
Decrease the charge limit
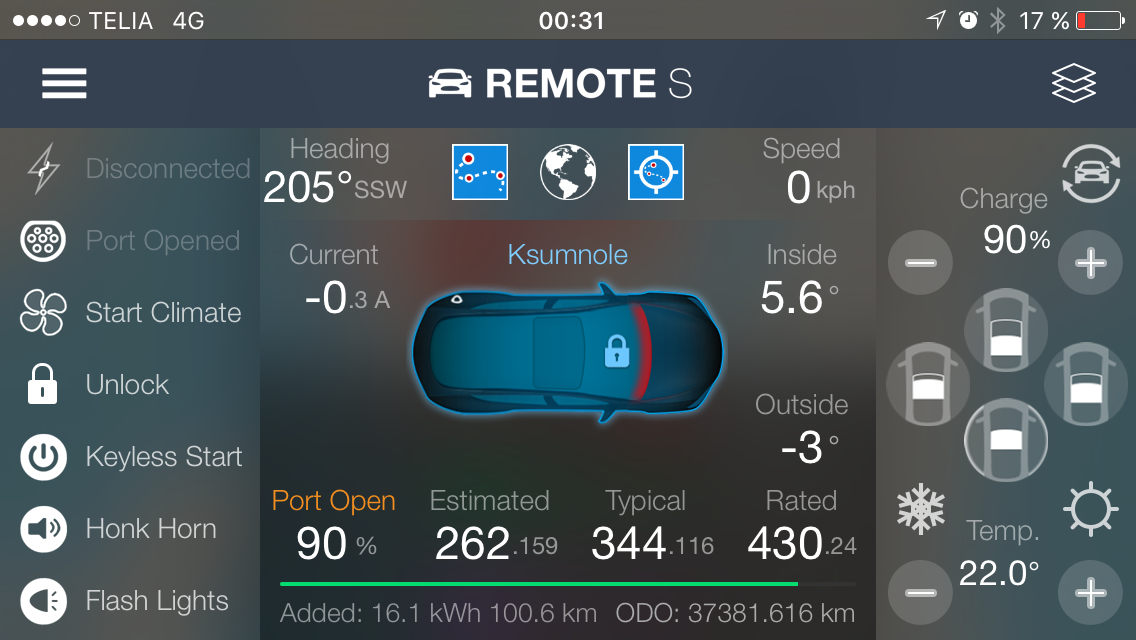pos(920,264)
